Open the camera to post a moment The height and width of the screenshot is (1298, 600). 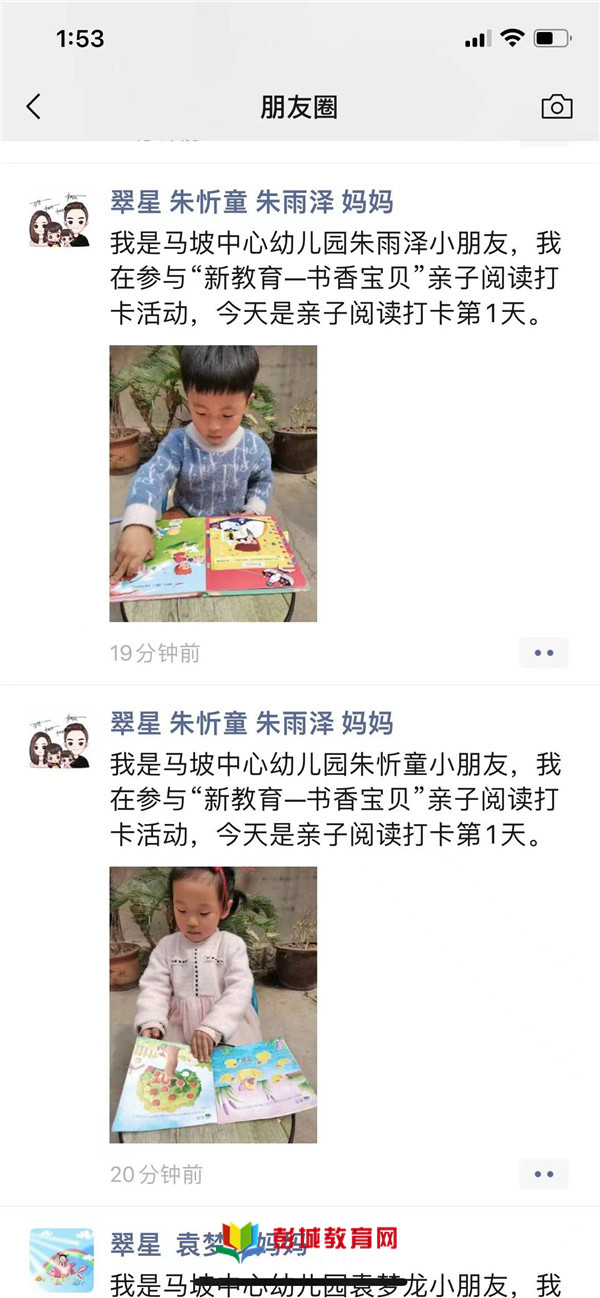coord(557,107)
